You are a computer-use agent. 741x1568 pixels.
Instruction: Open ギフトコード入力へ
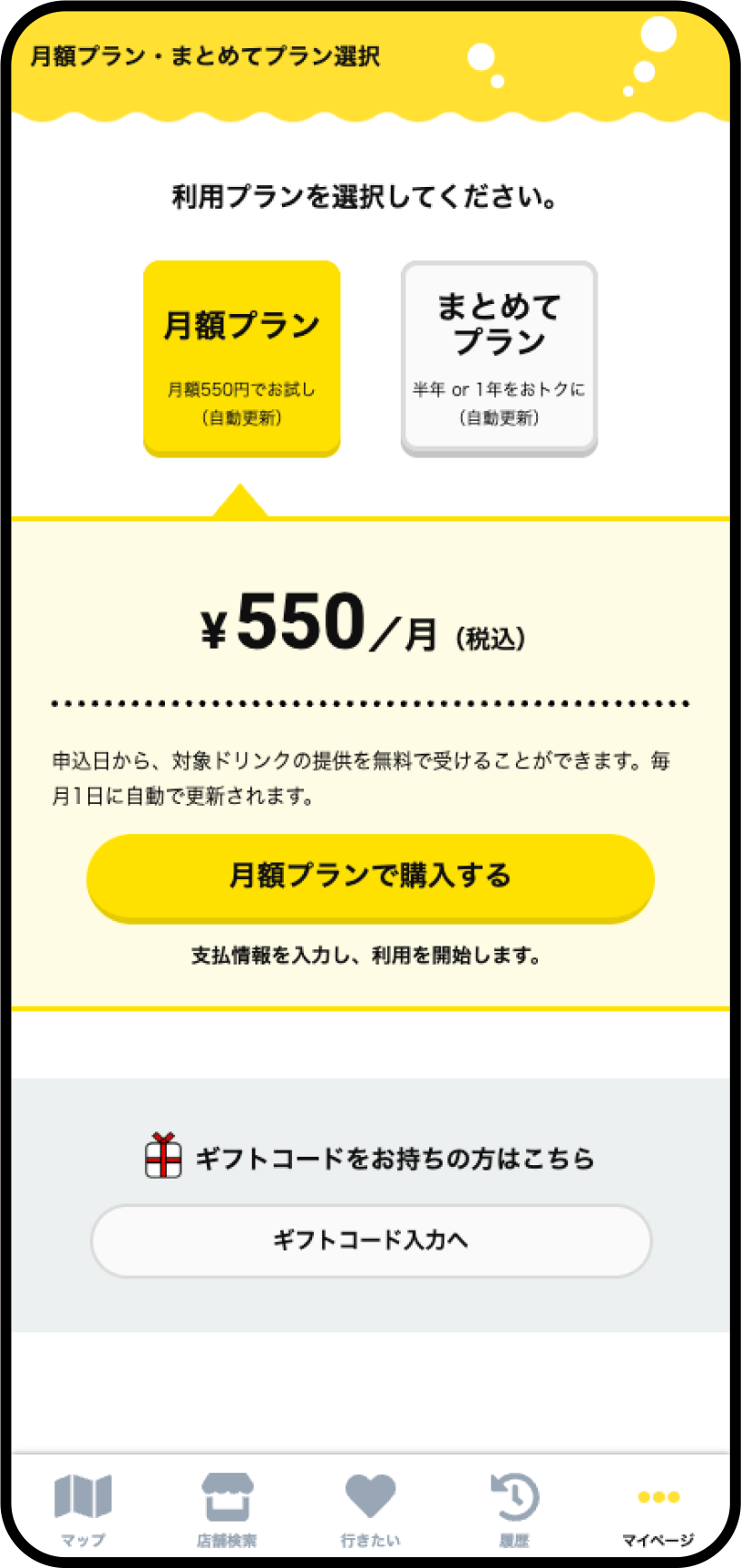pos(371,1240)
